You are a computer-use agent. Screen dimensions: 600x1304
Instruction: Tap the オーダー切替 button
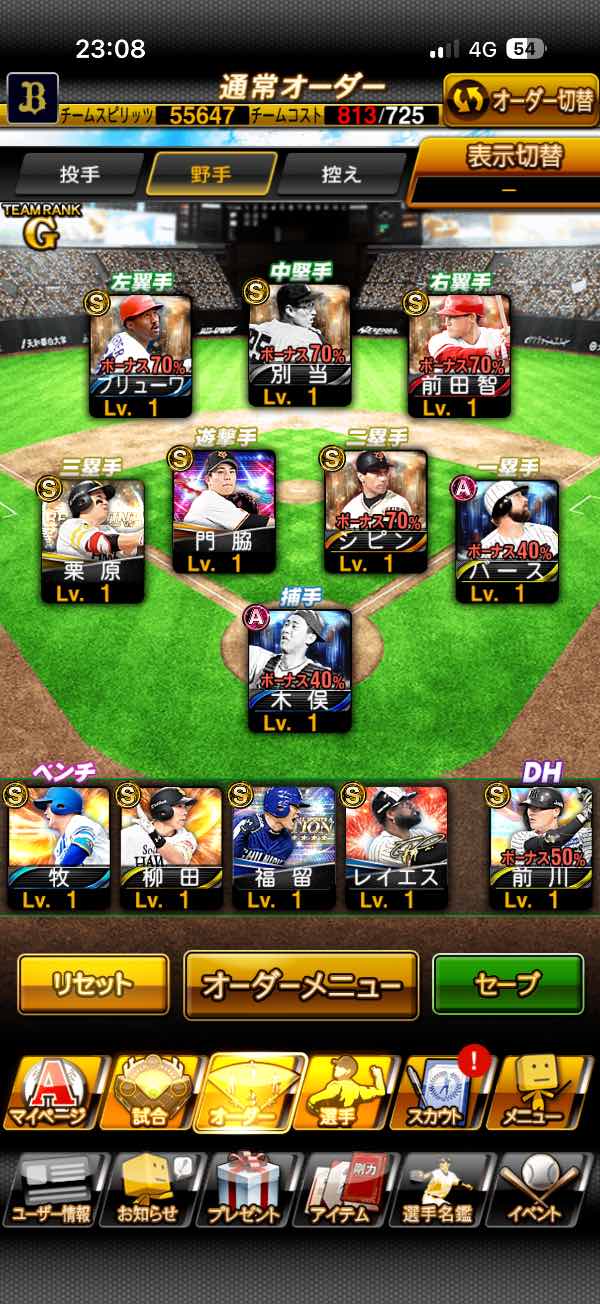point(521,100)
